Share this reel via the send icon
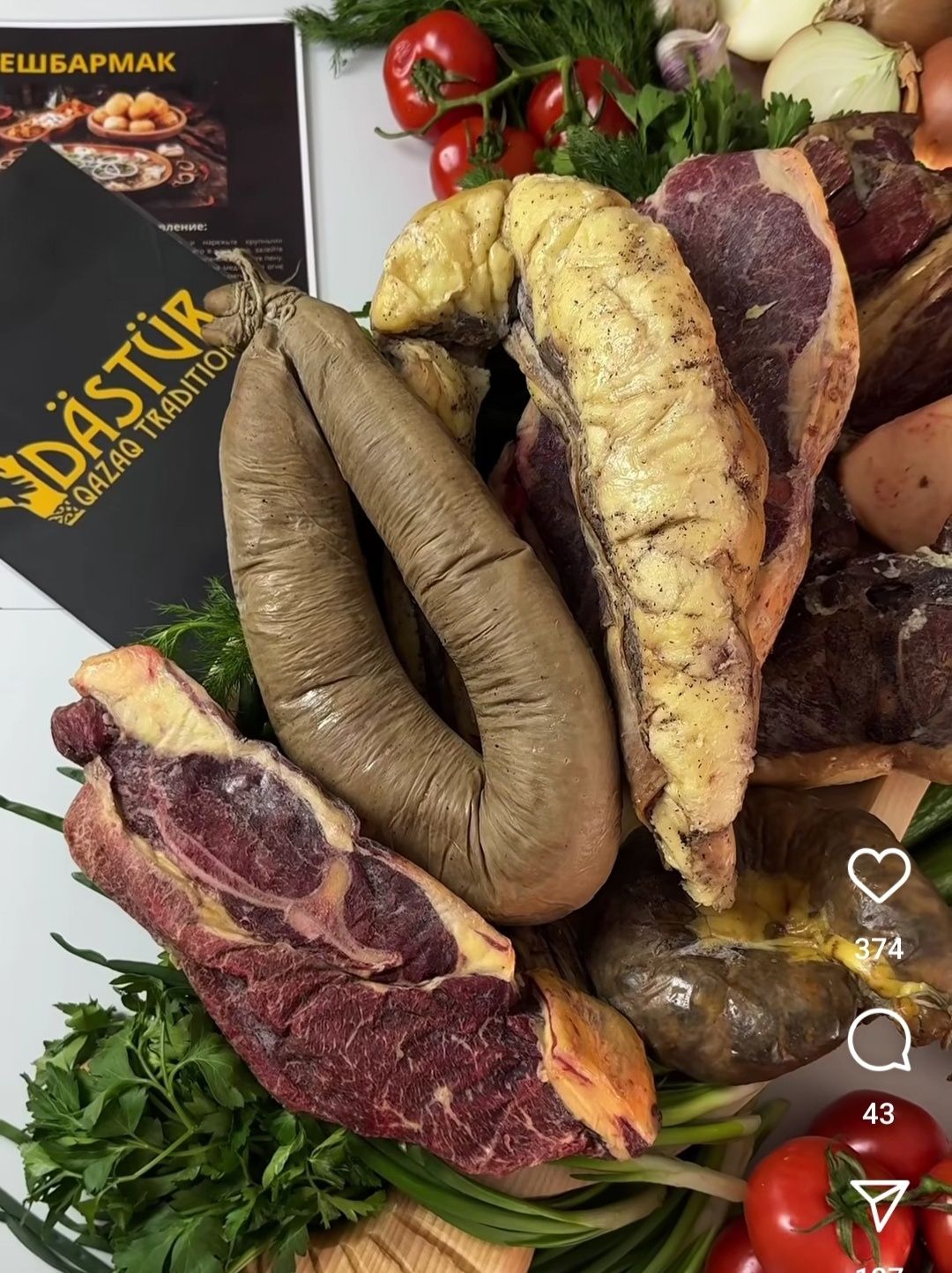The width and height of the screenshot is (952, 1273). pyautogui.click(x=878, y=1204)
